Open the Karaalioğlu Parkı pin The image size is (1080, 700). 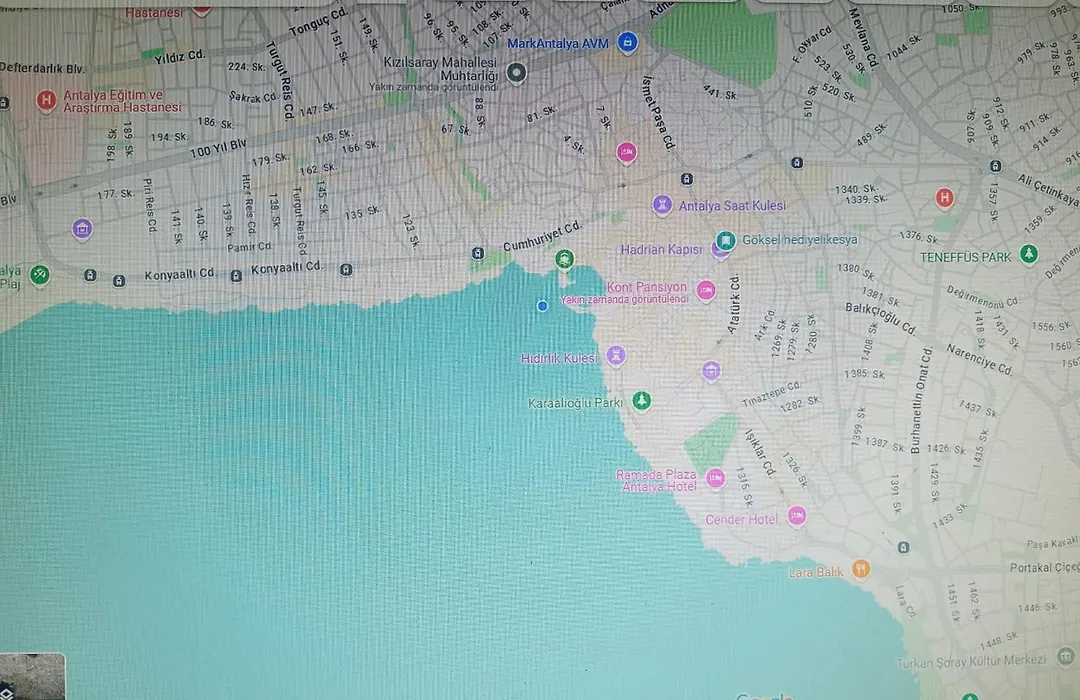point(641,402)
